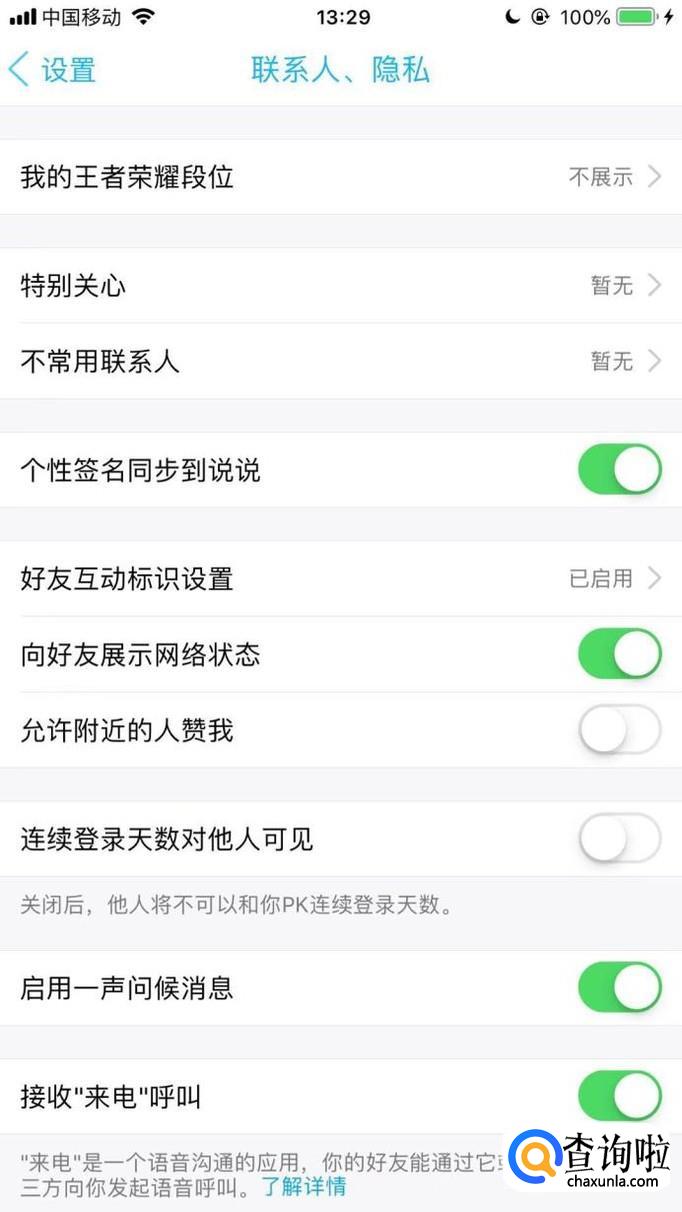Turn off 接收"来电"呼叫 switch
Image resolution: width=682 pixels, height=1212 pixels.
(x=619, y=1097)
